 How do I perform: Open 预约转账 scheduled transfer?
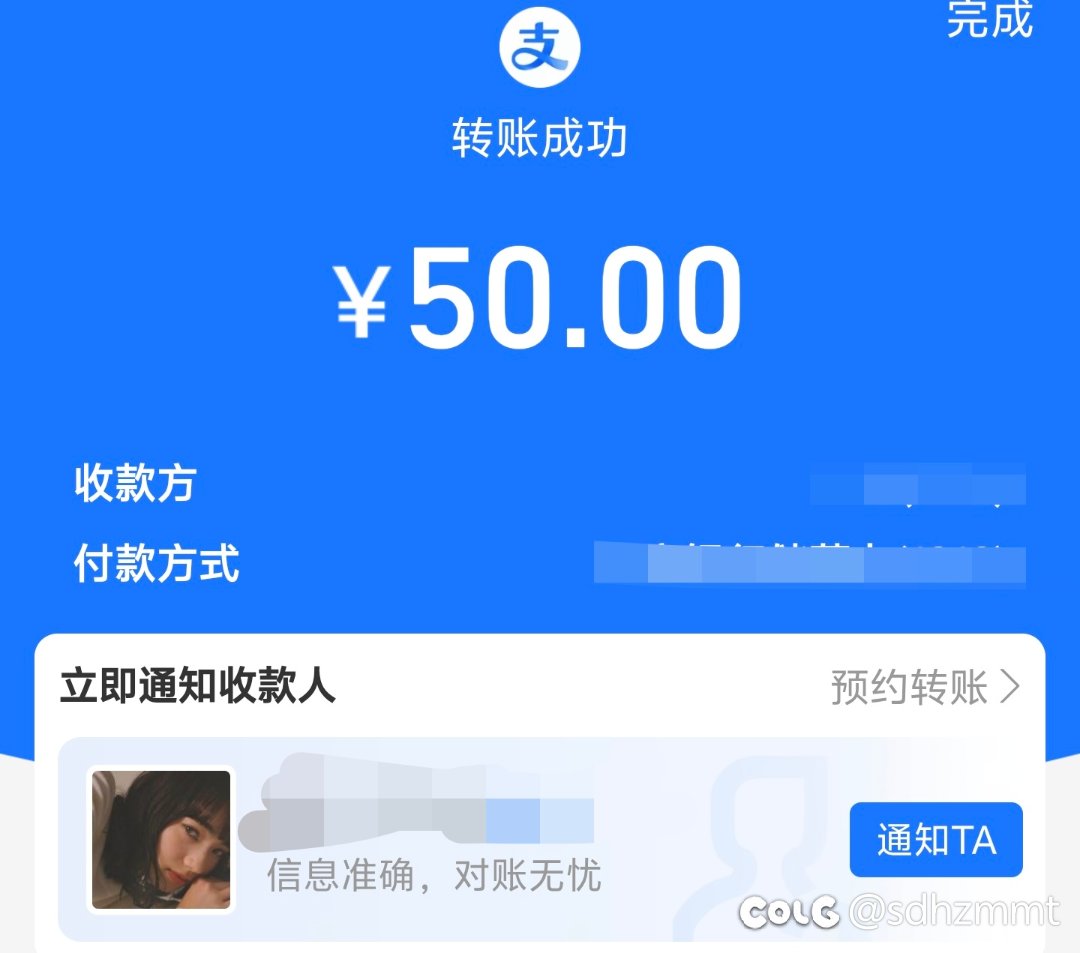pos(924,688)
